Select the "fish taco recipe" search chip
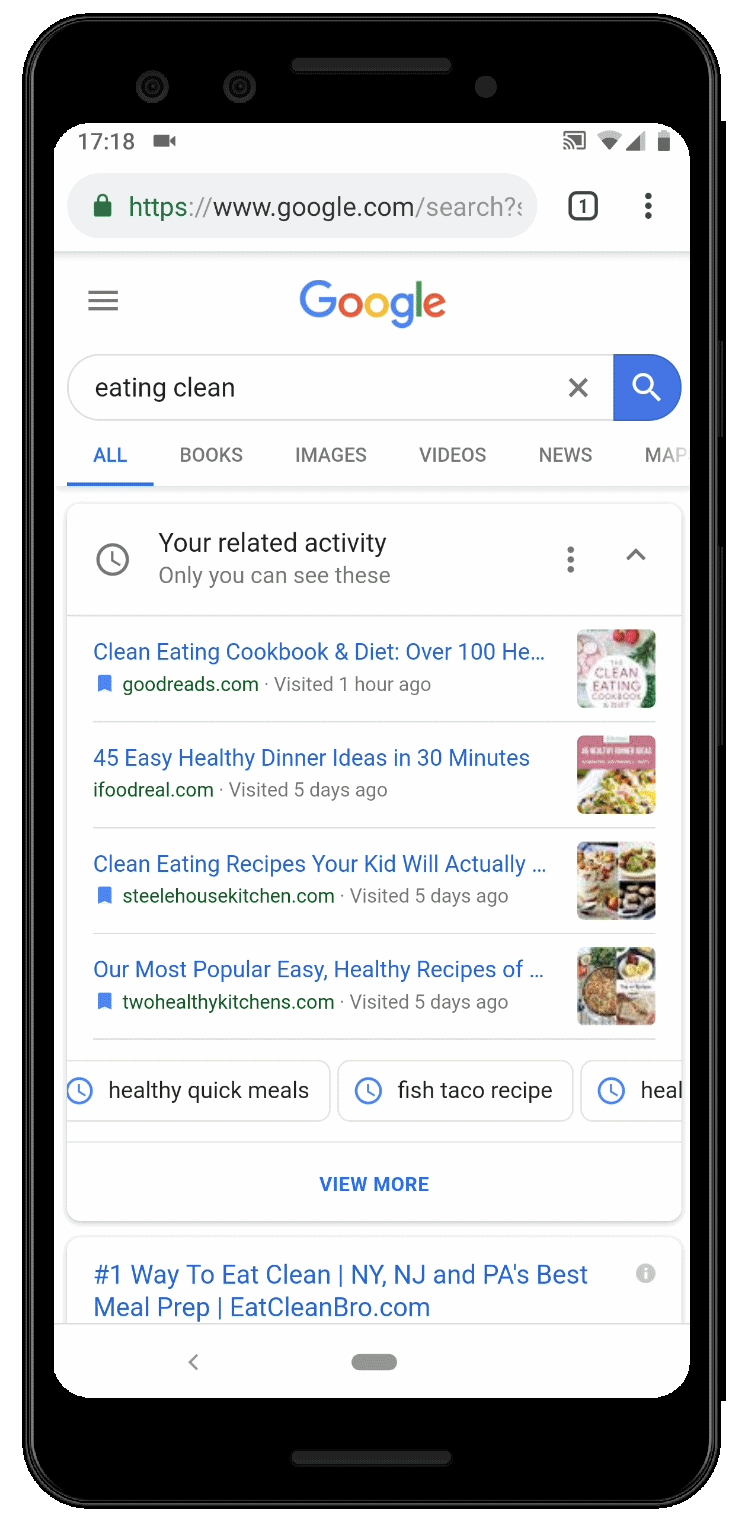Screen dimensions: 754x1524 [x=455, y=1090]
